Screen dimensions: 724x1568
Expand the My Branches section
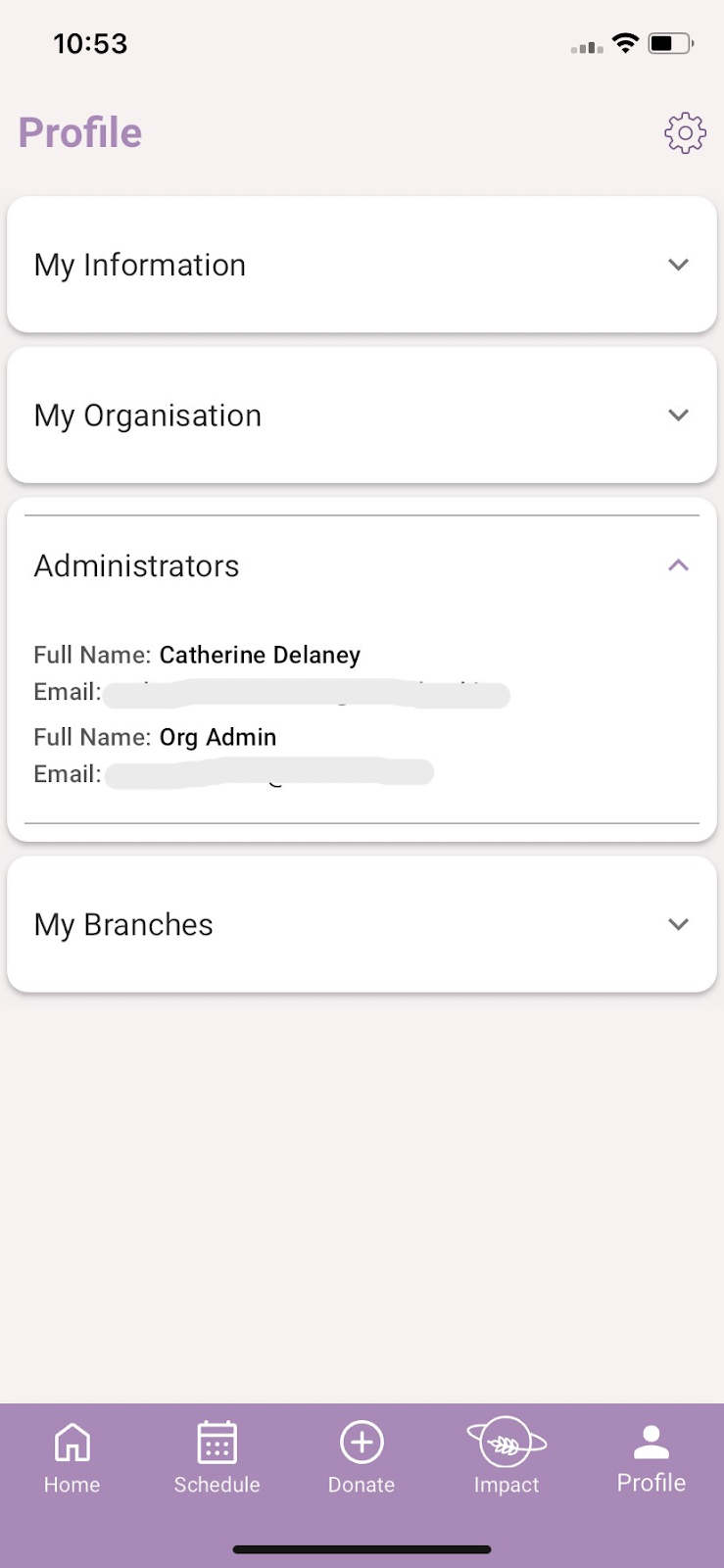(362, 924)
